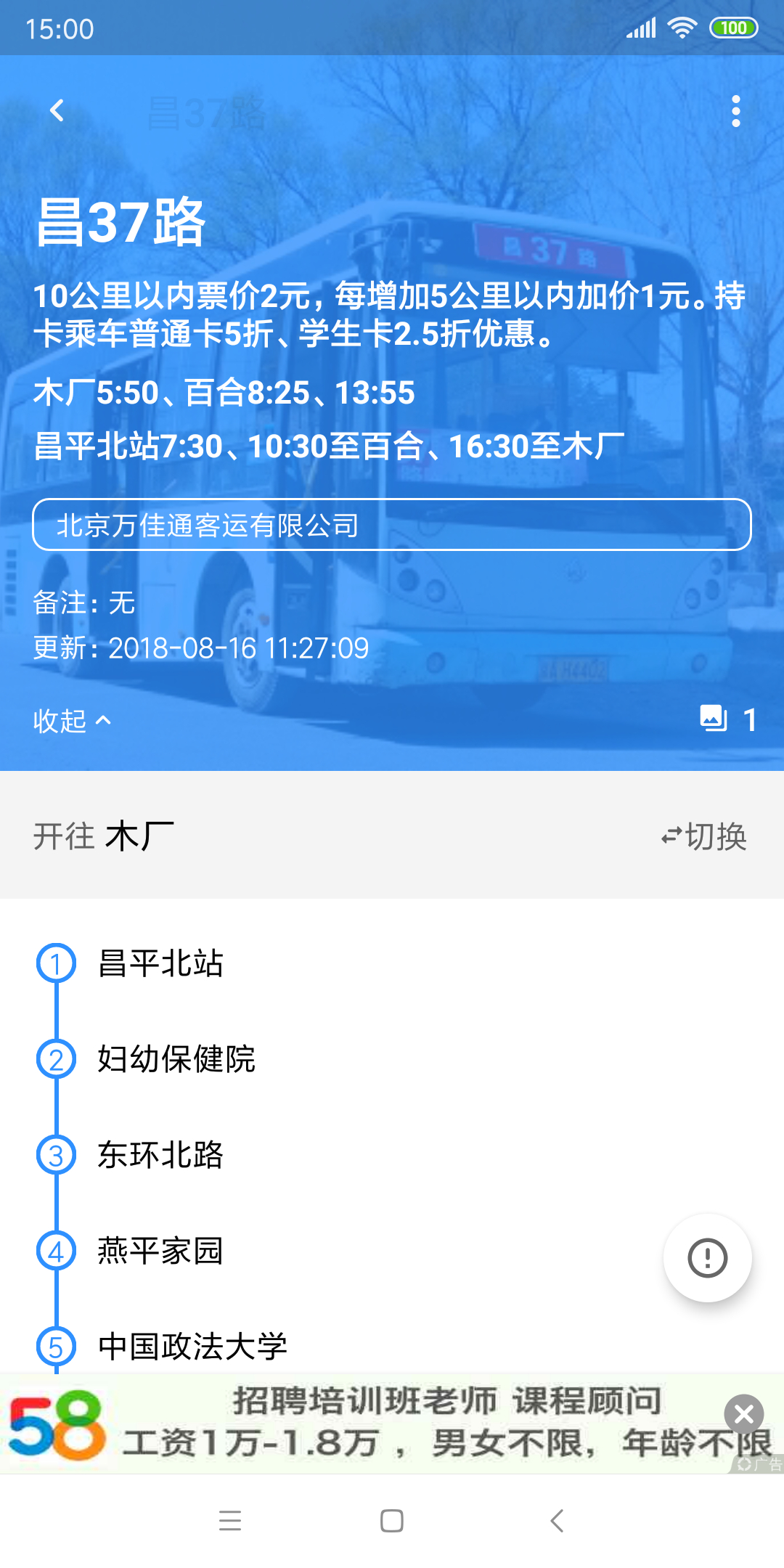Screen dimensions: 784x1568
Task: Collapse route details with 收起
Action: (x=72, y=721)
